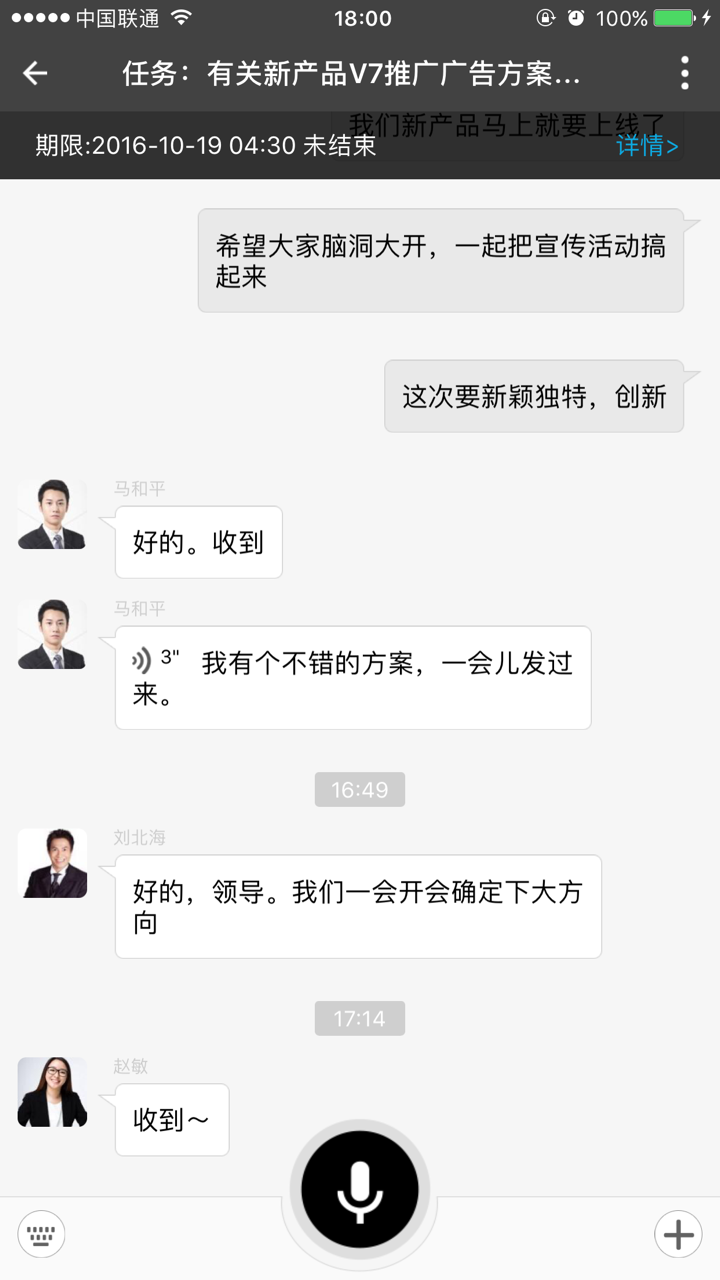Tap the deadline banner 期限:2016-10-19 04:30
Viewport: 720px width, 1280px height.
(x=200, y=145)
